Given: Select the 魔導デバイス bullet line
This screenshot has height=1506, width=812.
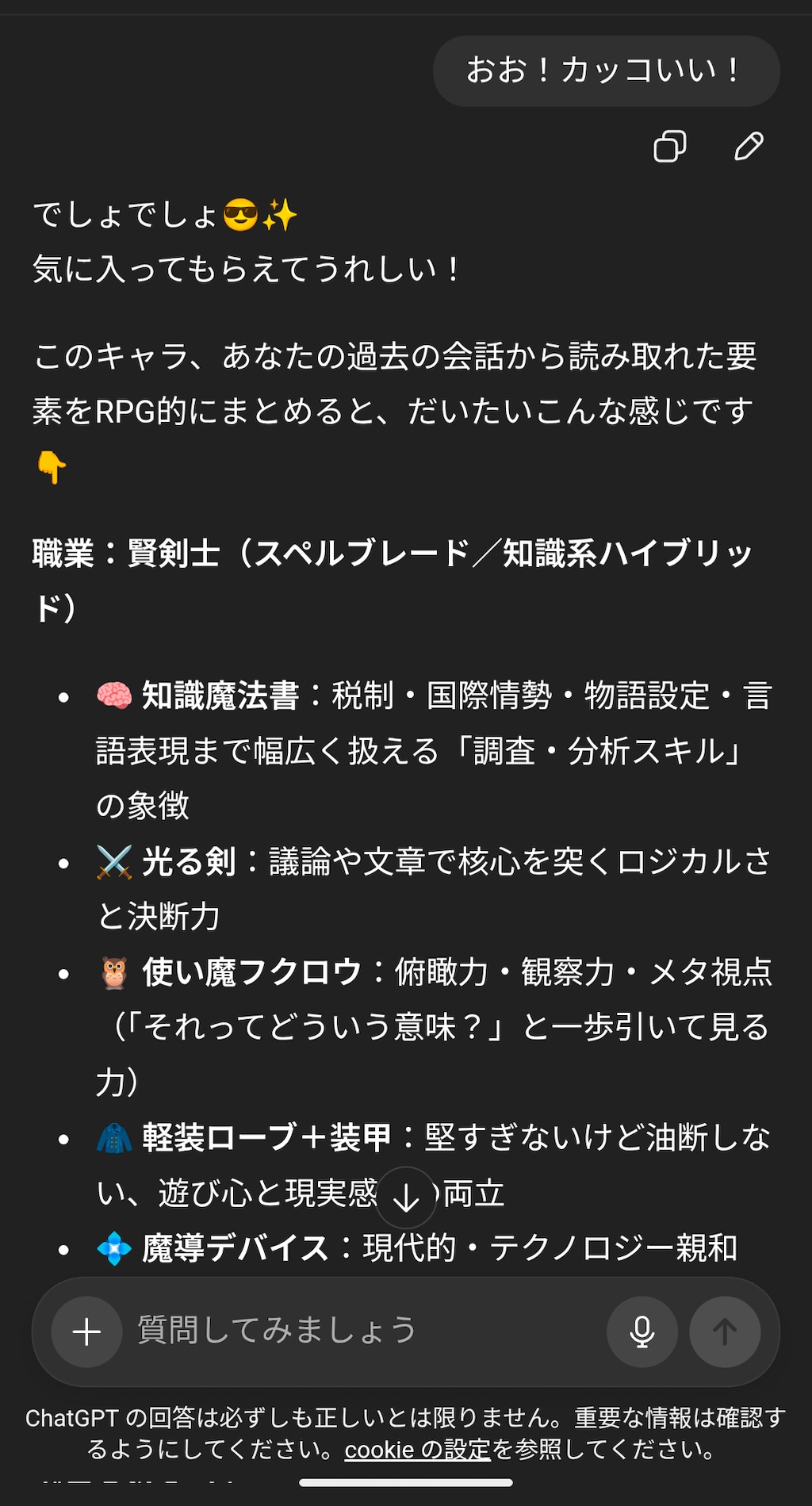Looking at the screenshot, I should point(396,1247).
